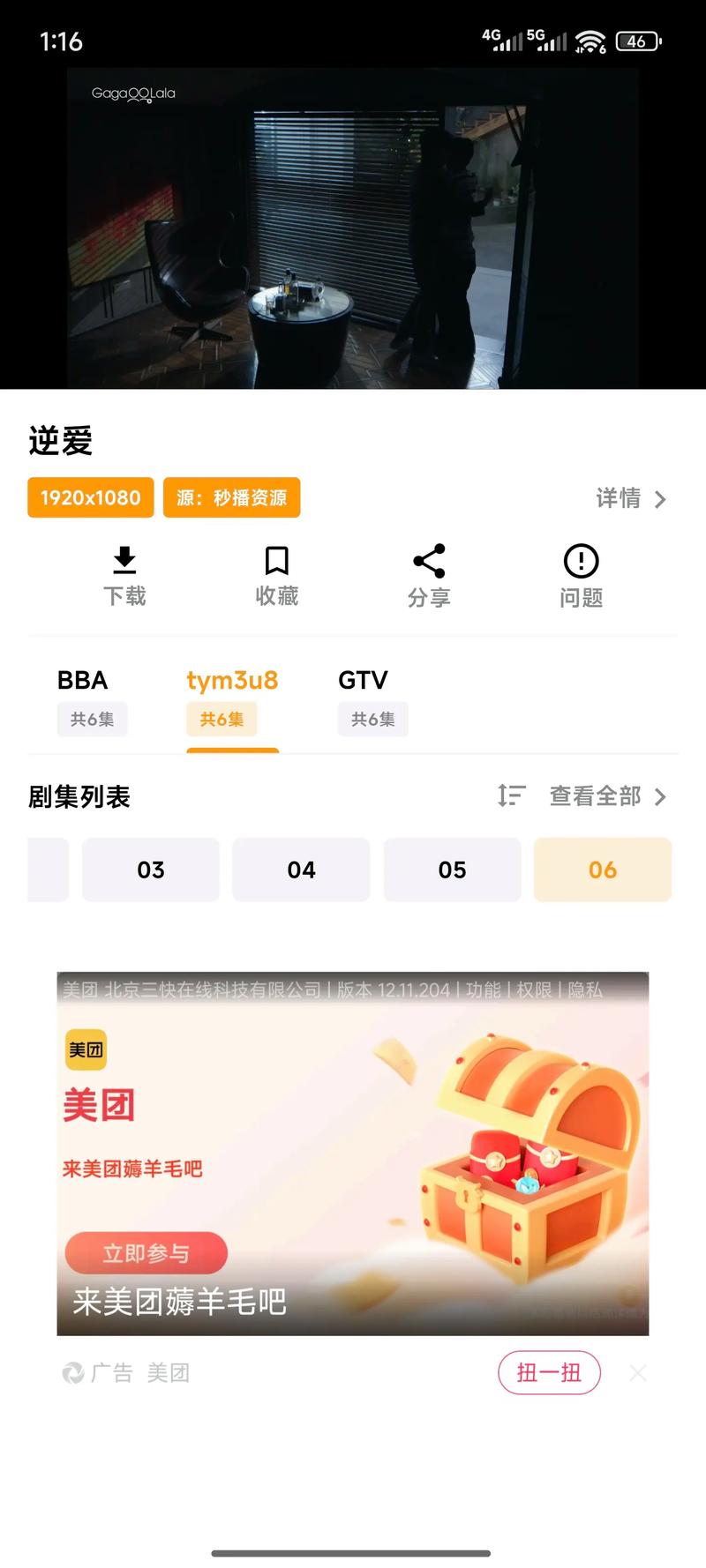Share this show via 分享
Viewport: 706px width, 1568px height.
point(429,577)
